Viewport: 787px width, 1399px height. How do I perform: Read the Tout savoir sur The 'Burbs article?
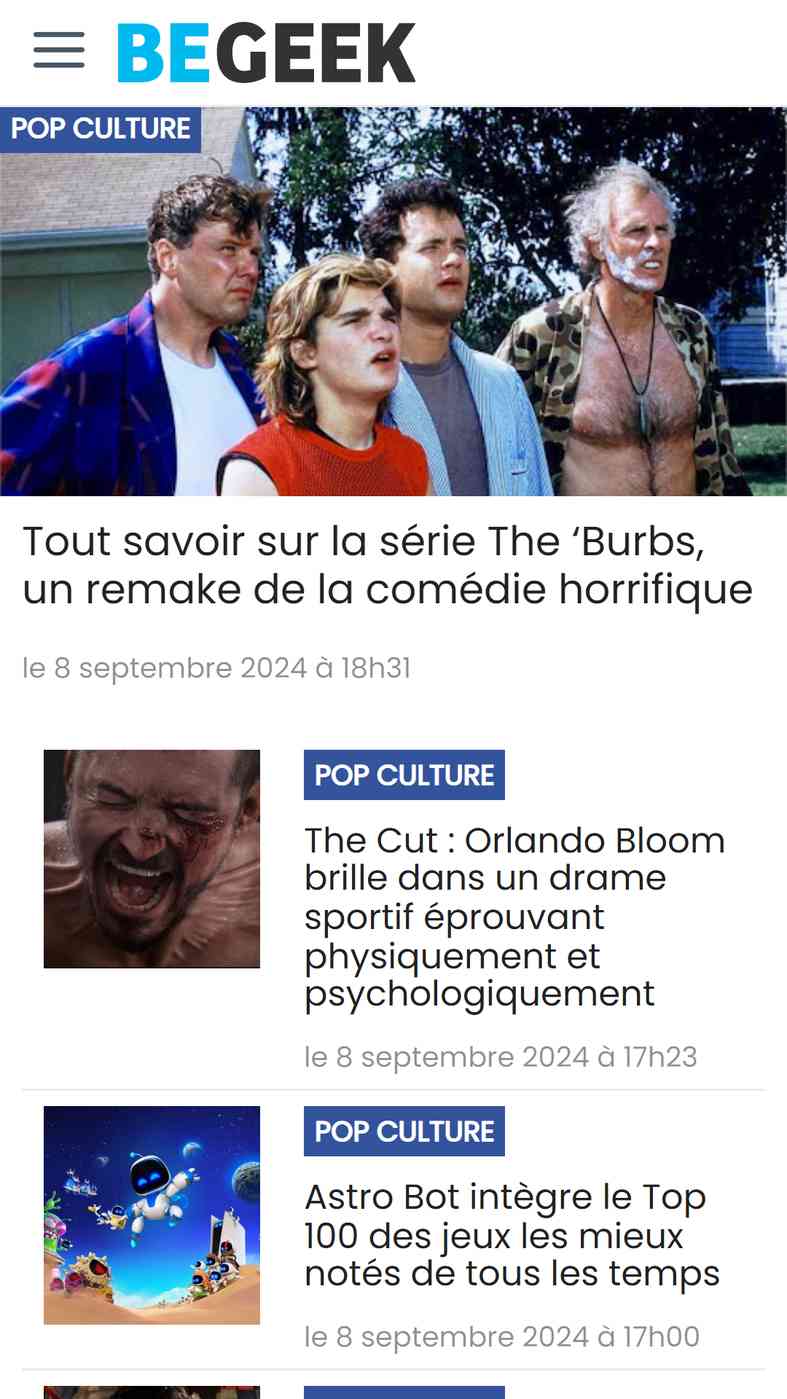(x=387, y=565)
